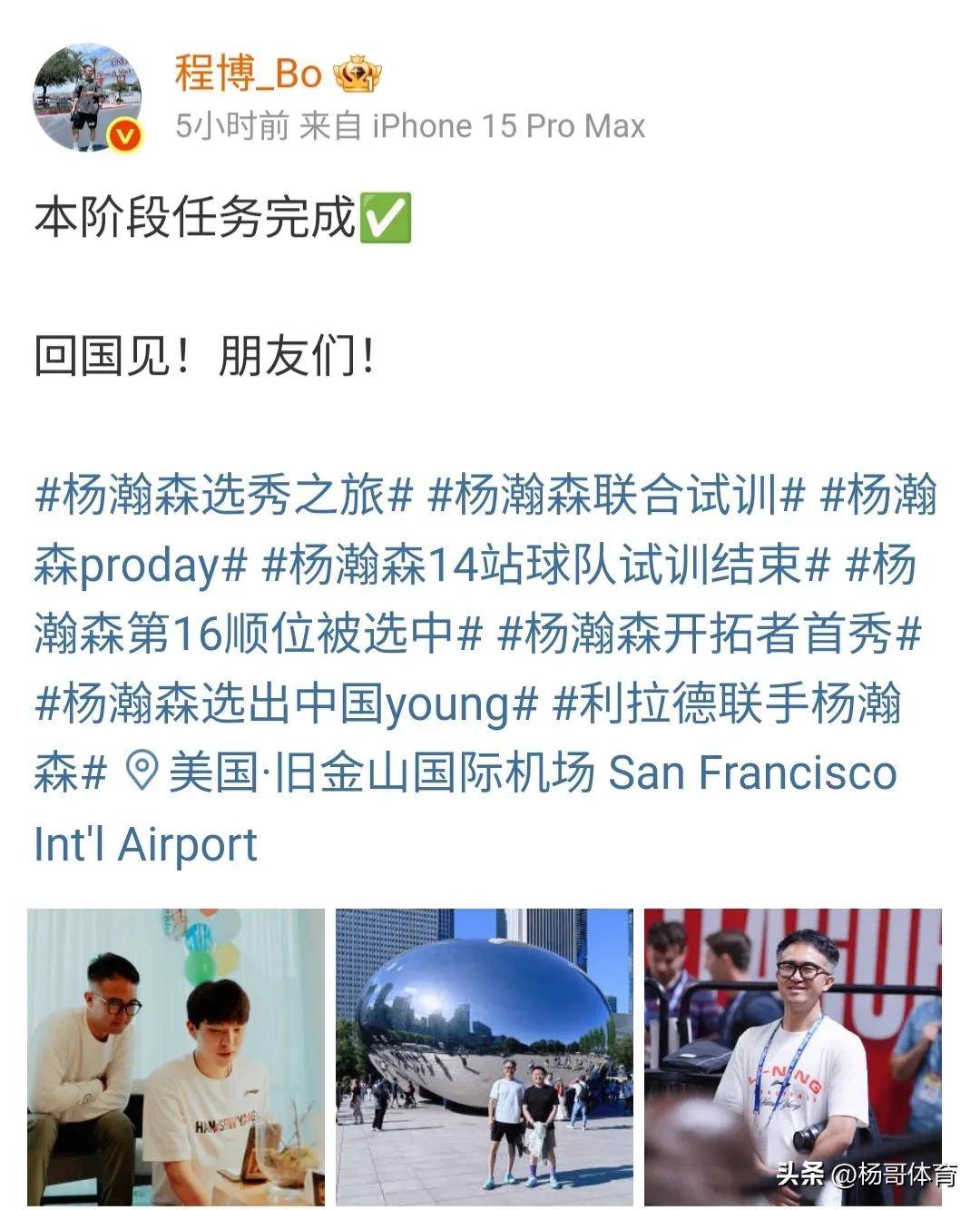
Task: Open 程博_Bo's profile avatar
Action: point(88,97)
